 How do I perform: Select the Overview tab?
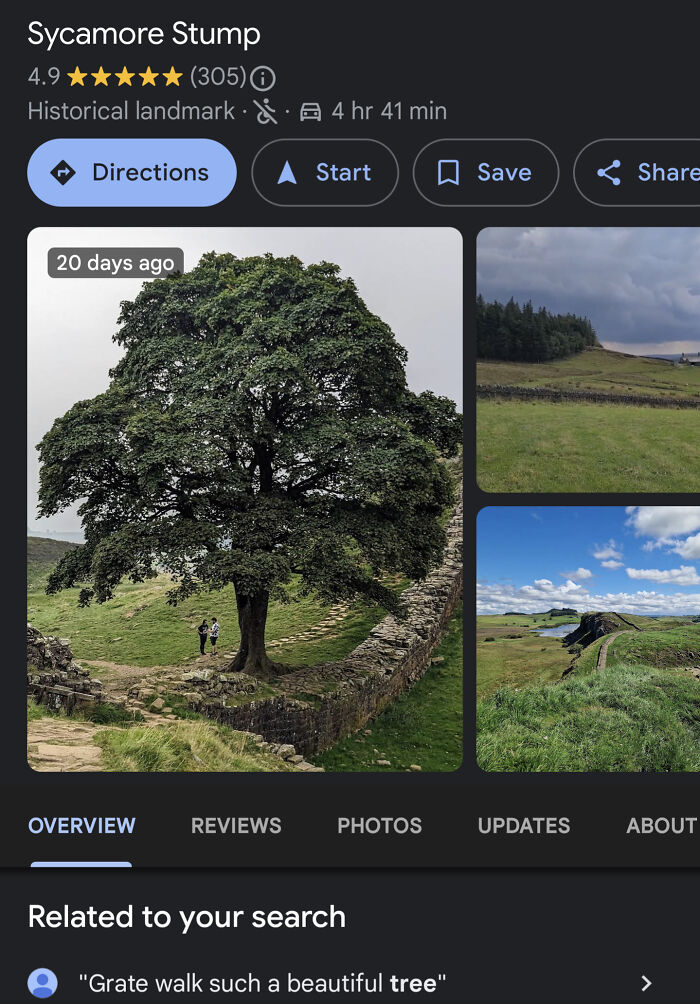(x=82, y=826)
